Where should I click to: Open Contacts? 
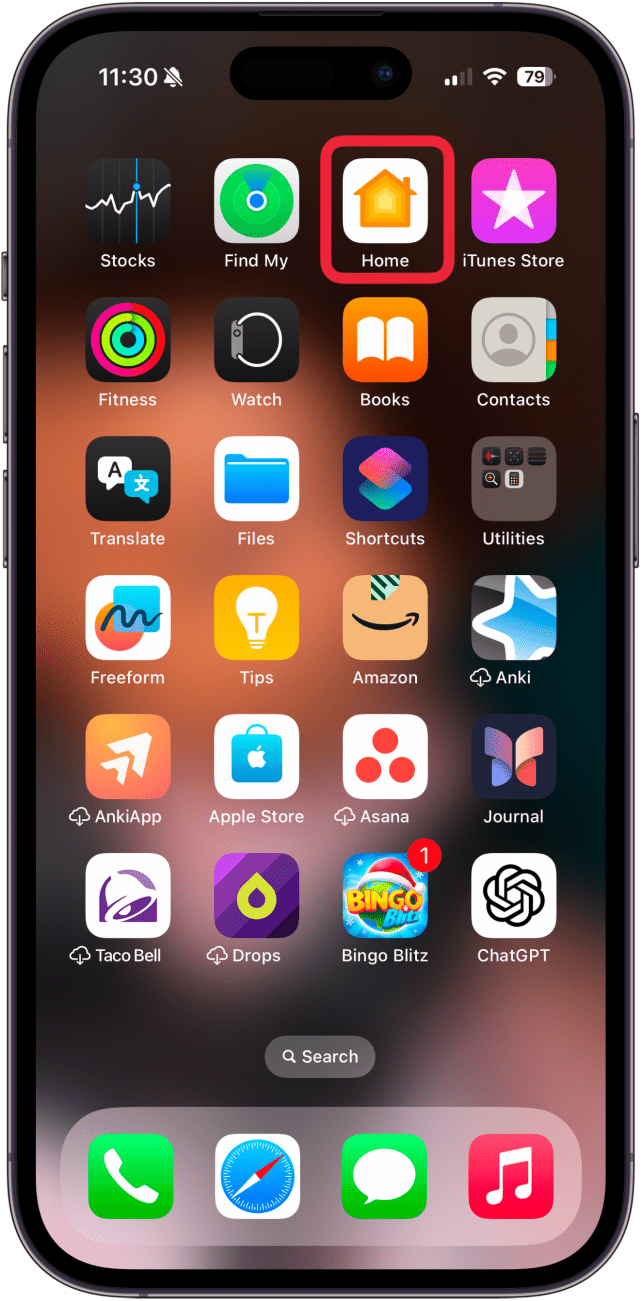tap(513, 340)
